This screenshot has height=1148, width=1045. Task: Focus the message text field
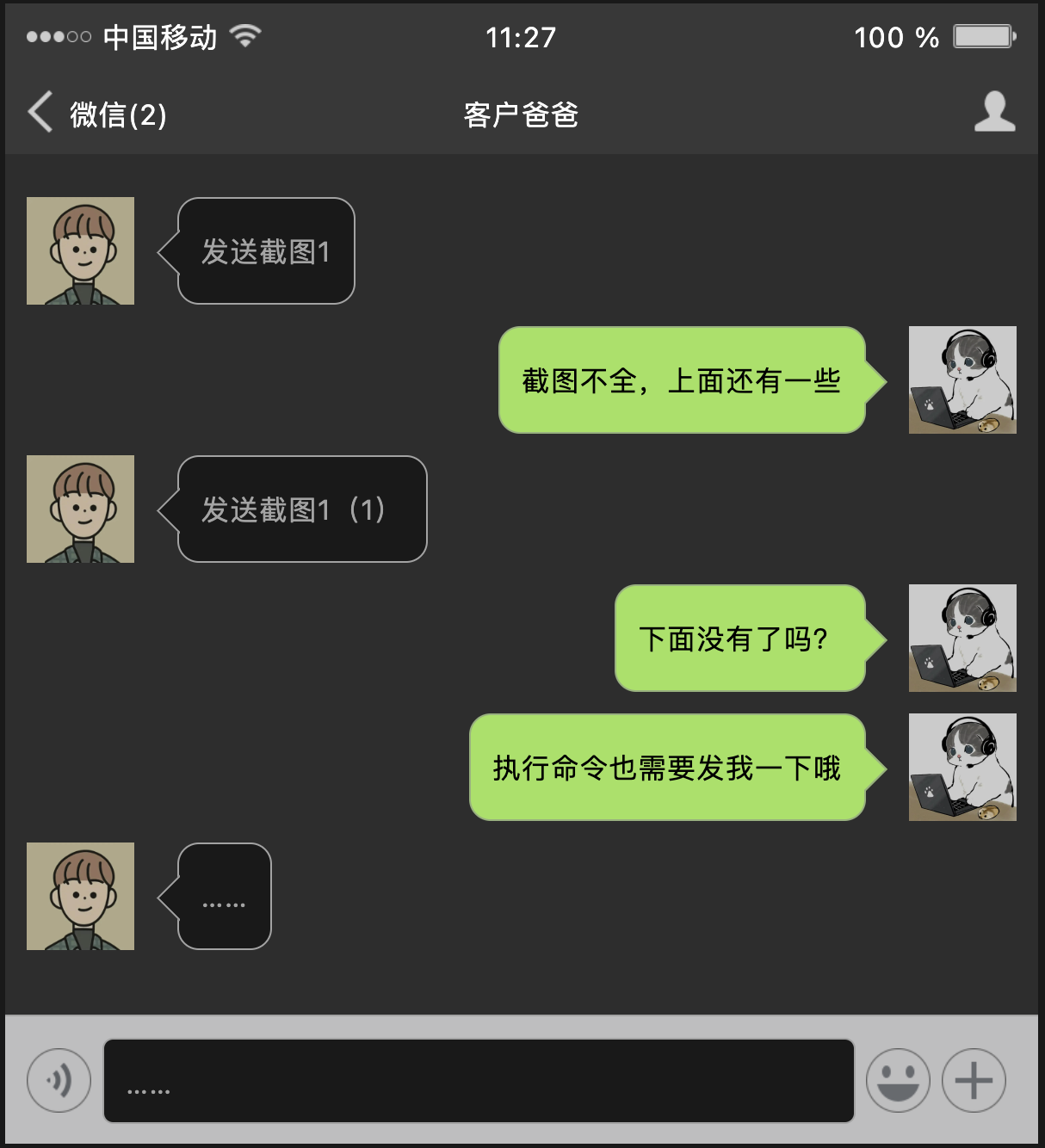click(479, 1080)
